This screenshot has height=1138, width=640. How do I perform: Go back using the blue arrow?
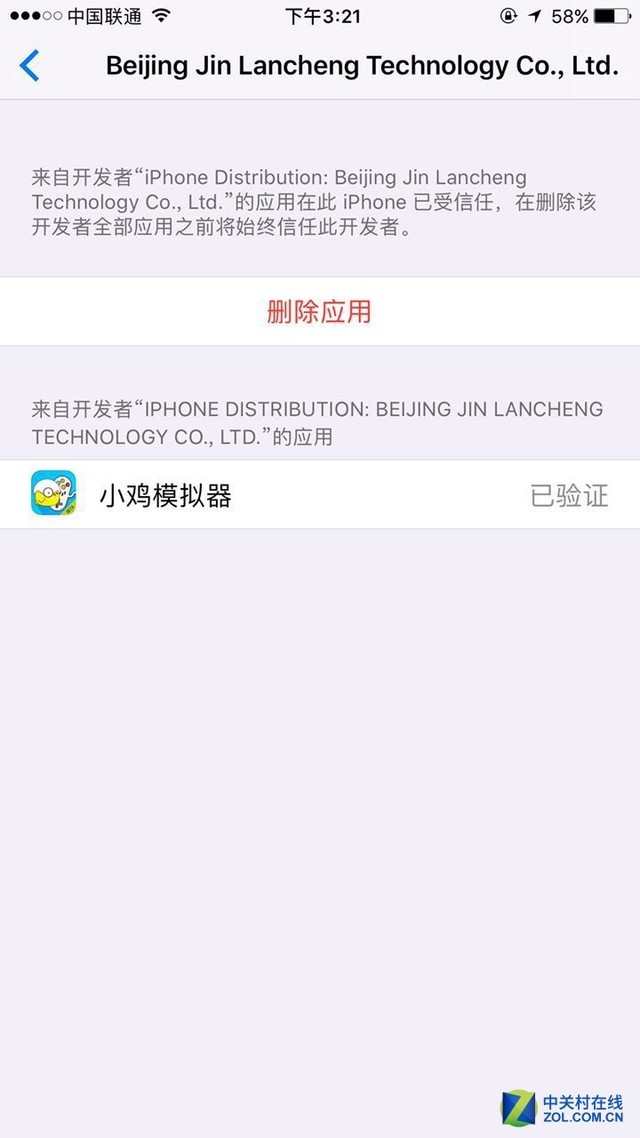(30, 66)
